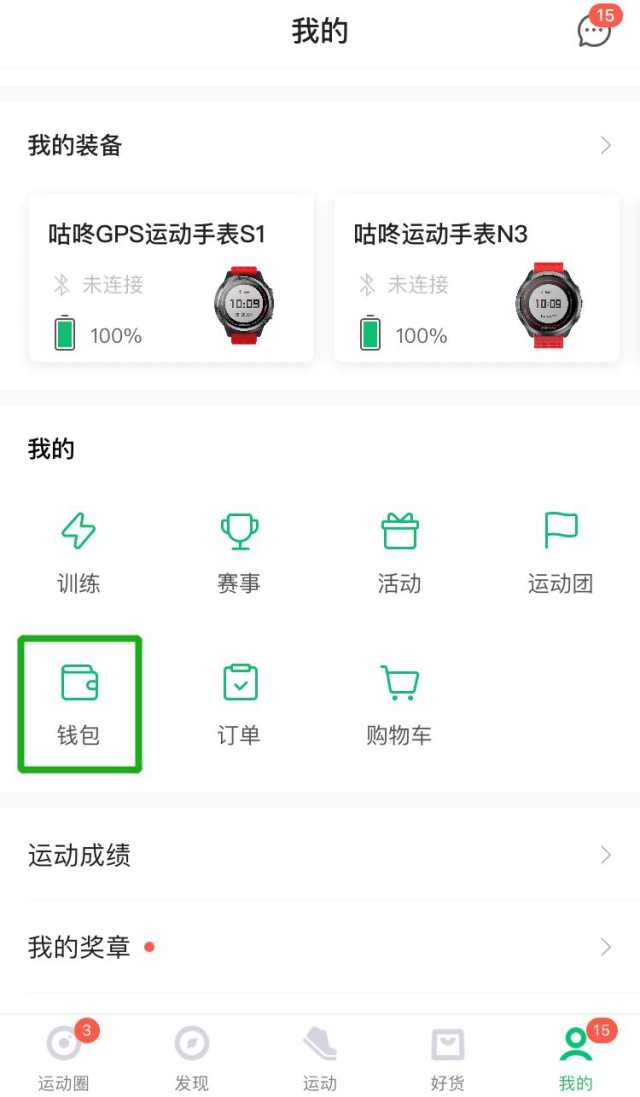Open 运动团 sports group
The width and height of the screenshot is (640, 1097).
[560, 552]
